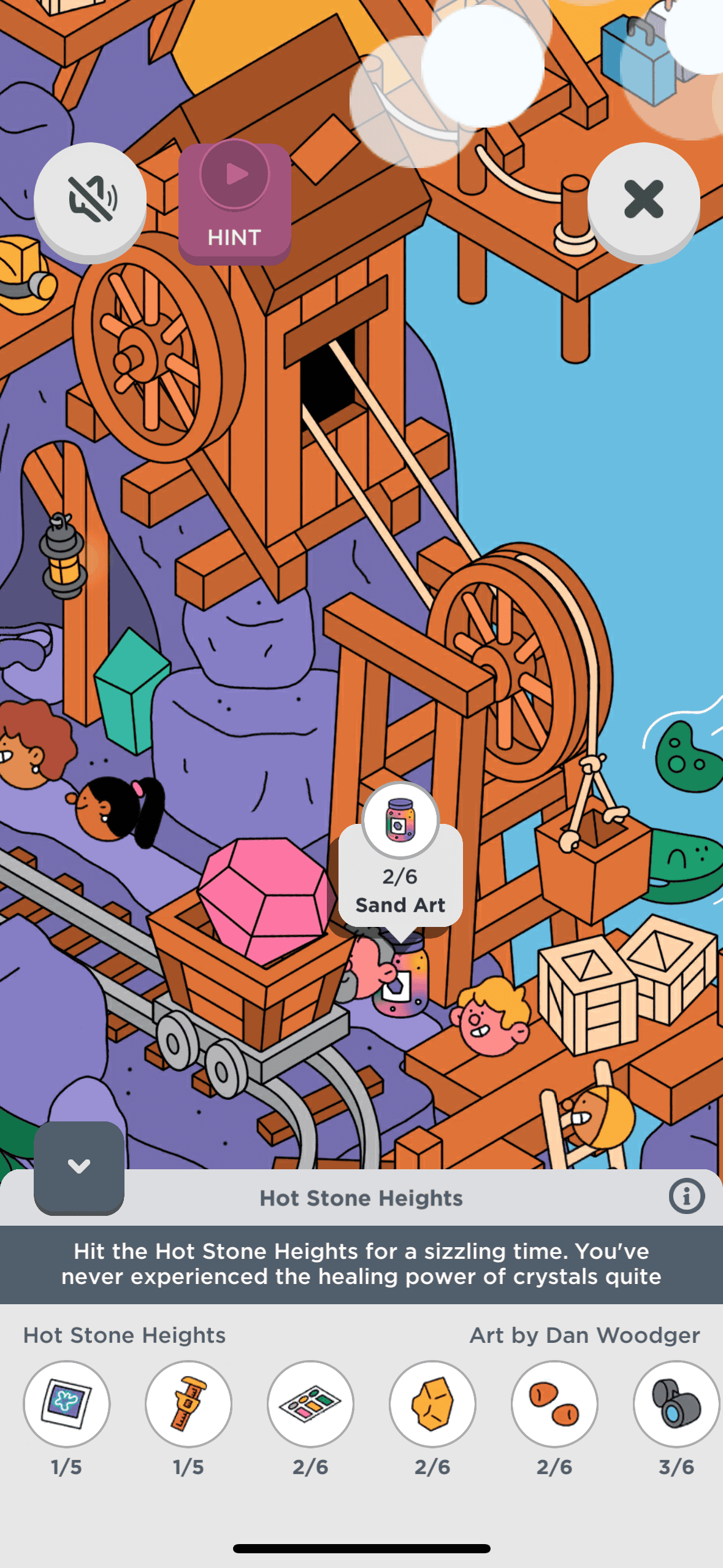This screenshot has height=1568, width=723.
Task: Toggle the muted sound button
Action: click(90, 199)
